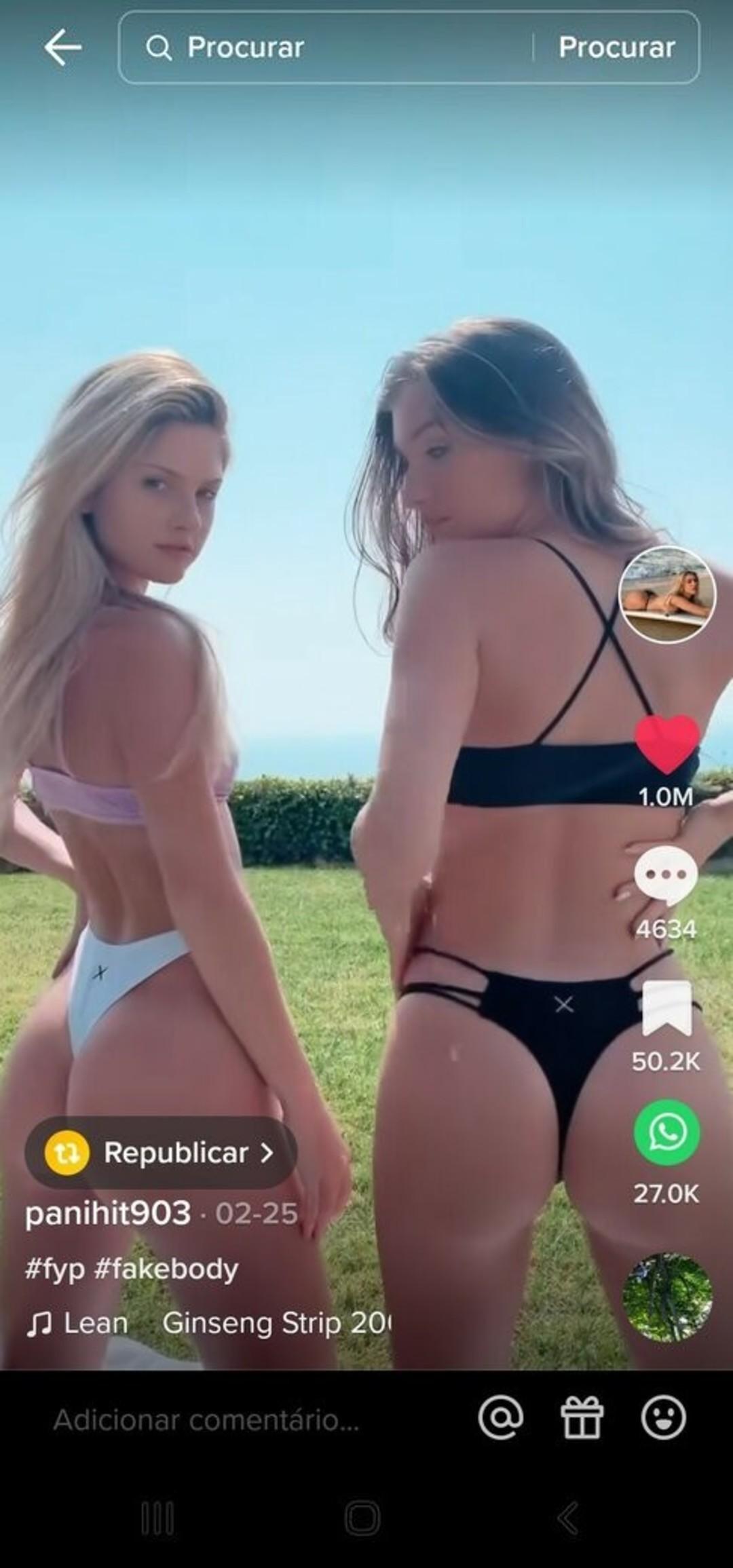This screenshot has height=1568, width=733.
Task: Like the video with the heart icon
Action: (x=666, y=744)
